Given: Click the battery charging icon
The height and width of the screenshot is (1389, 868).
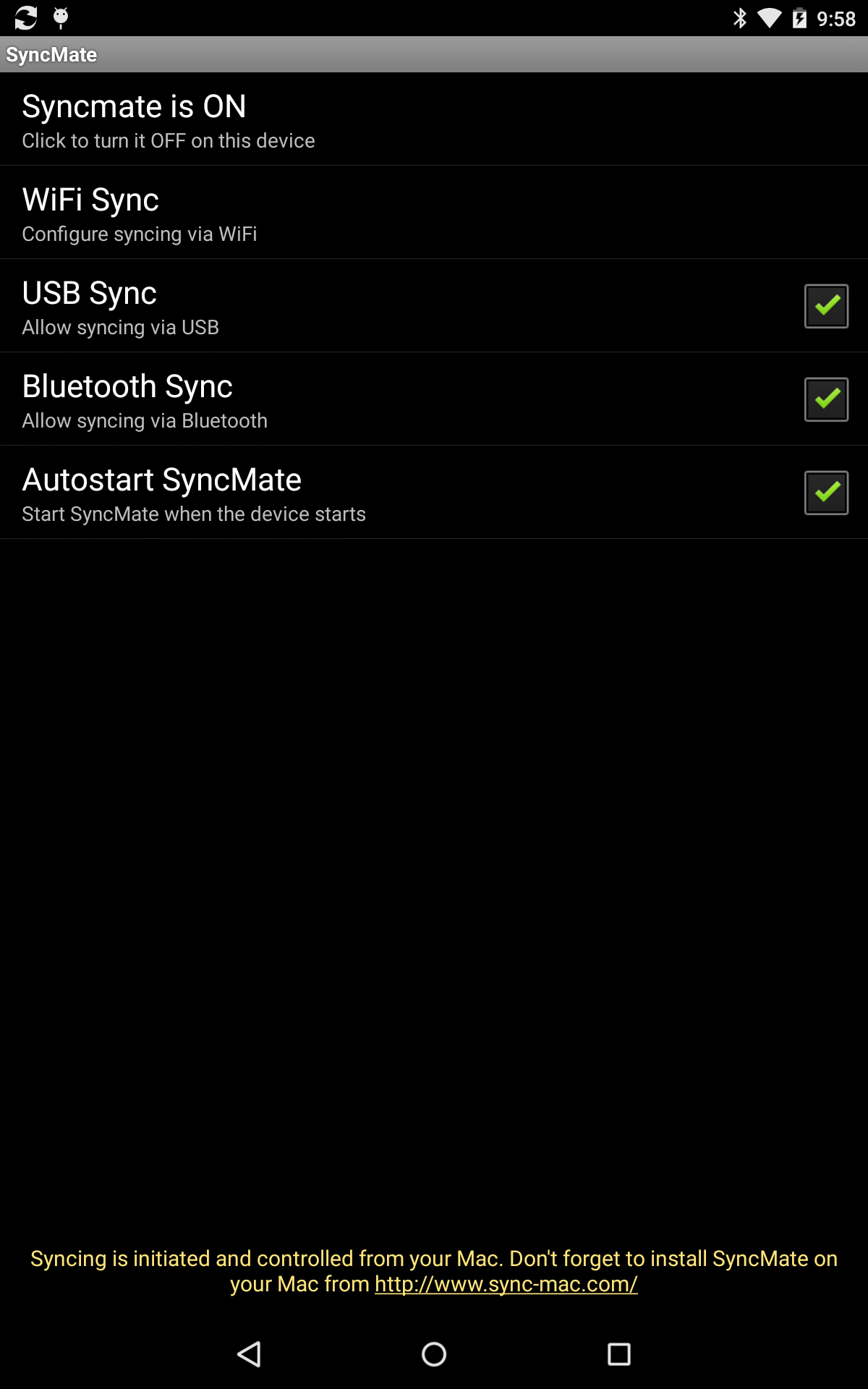Looking at the screenshot, I should tap(799, 18).
